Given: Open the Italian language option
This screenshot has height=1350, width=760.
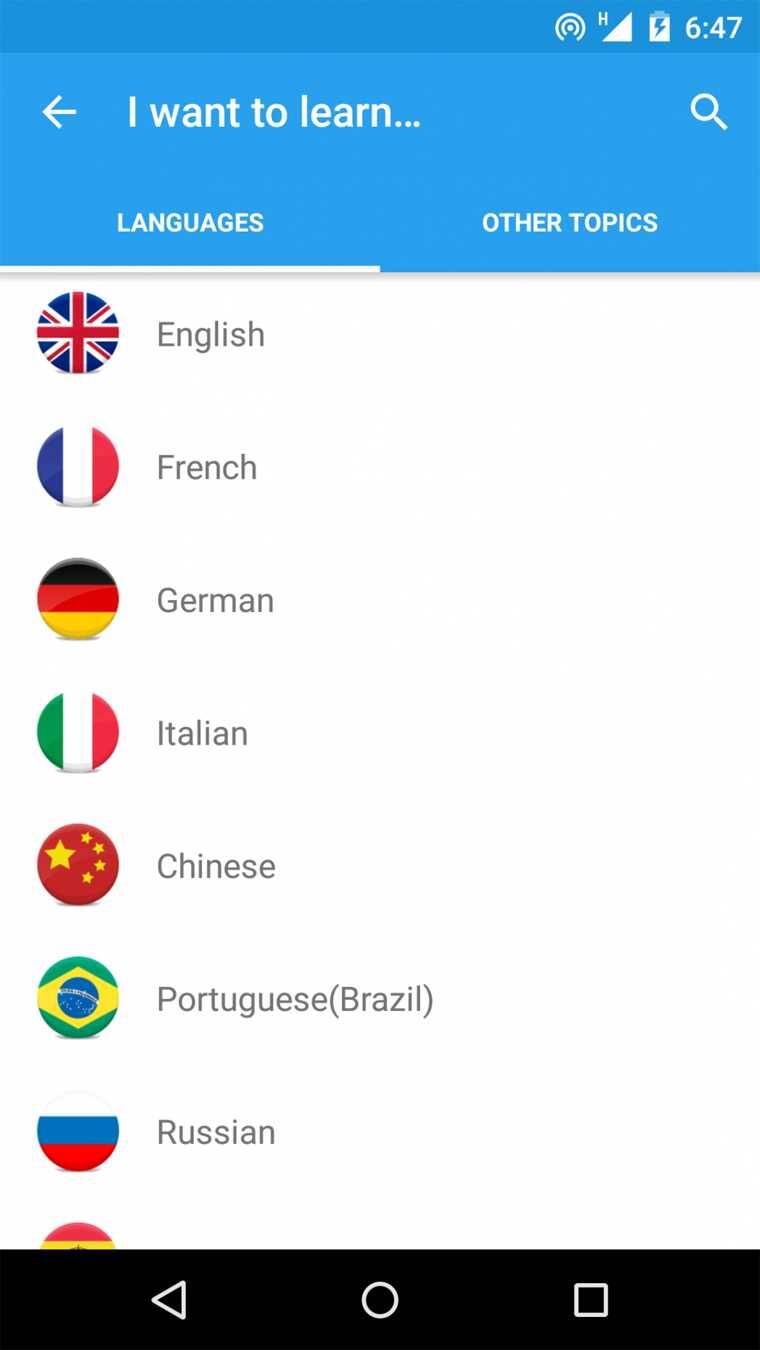Looking at the screenshot, I should 201,733.
